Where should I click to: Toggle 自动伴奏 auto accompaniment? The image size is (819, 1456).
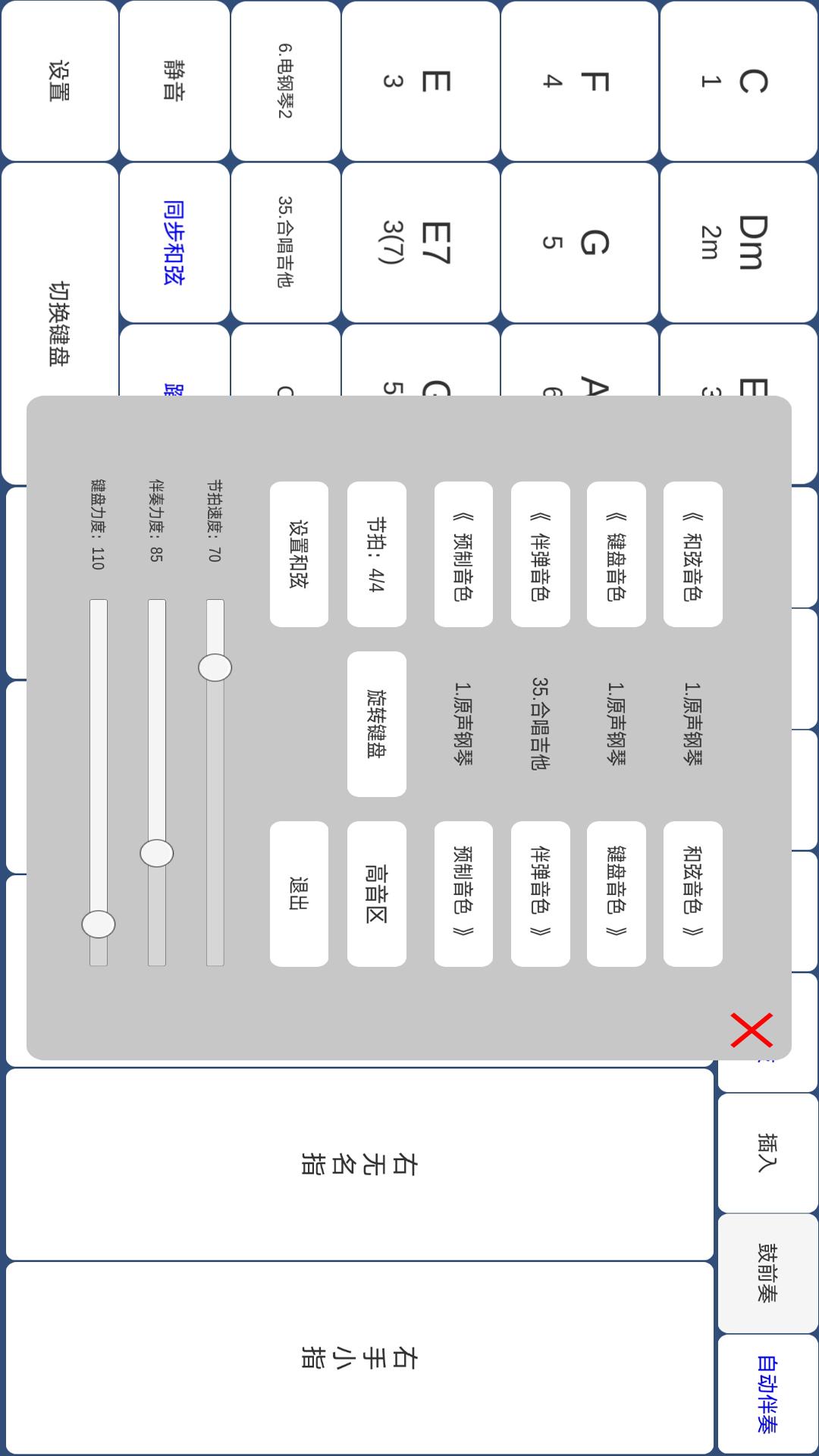tap(767, 1394)
